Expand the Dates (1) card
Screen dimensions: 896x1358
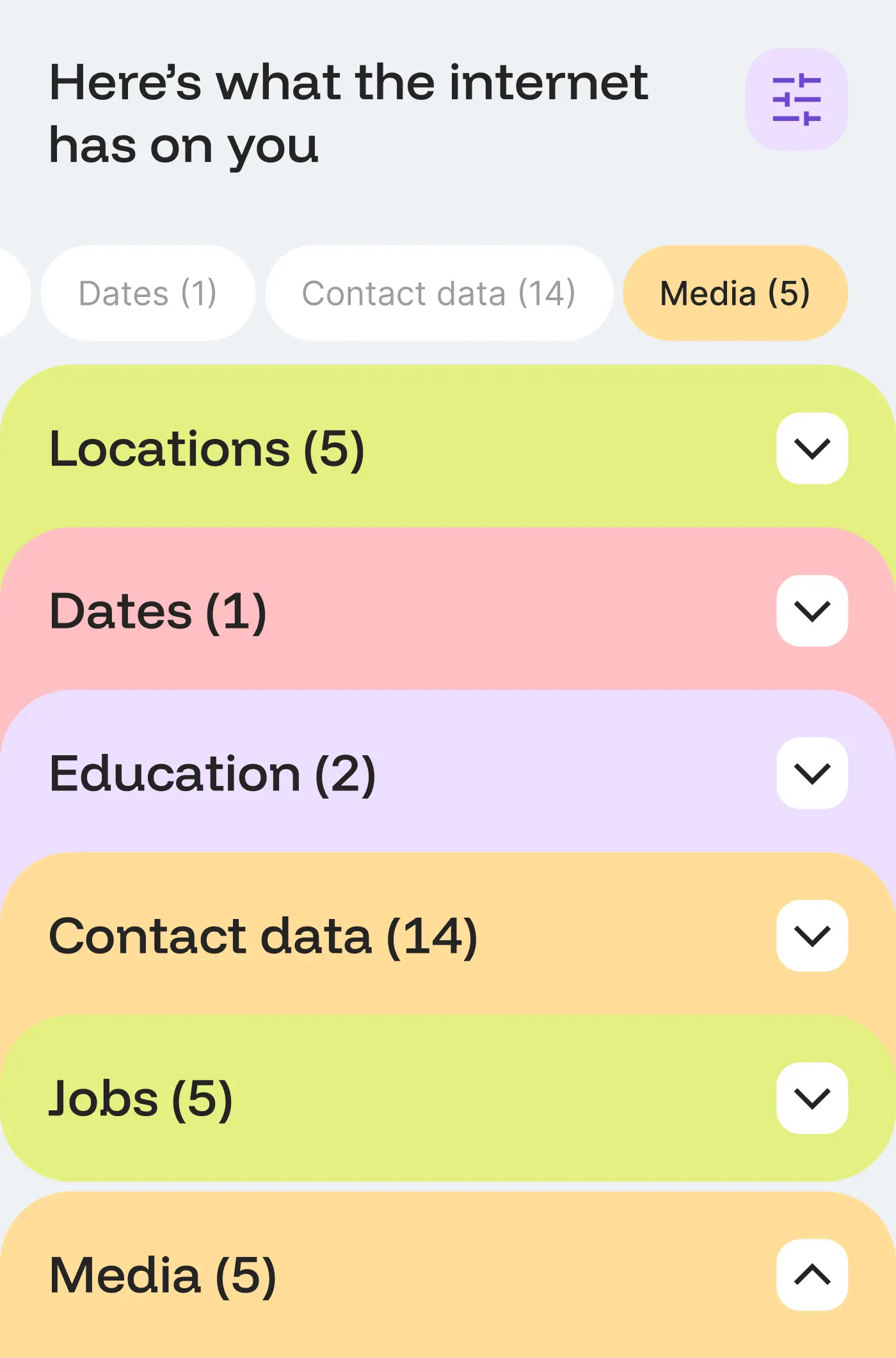point(812,611)
